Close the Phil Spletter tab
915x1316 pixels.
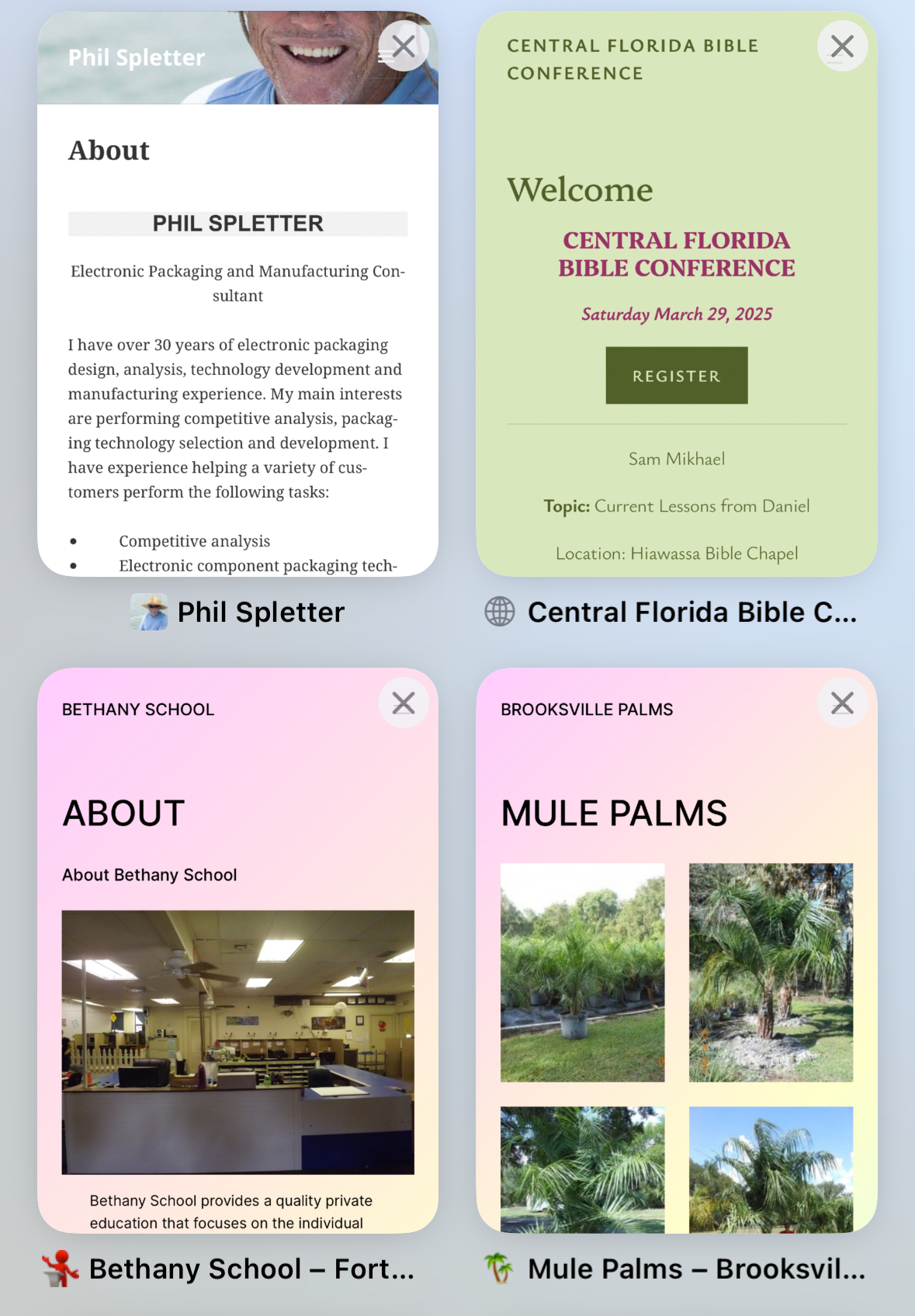click(404, 47)
